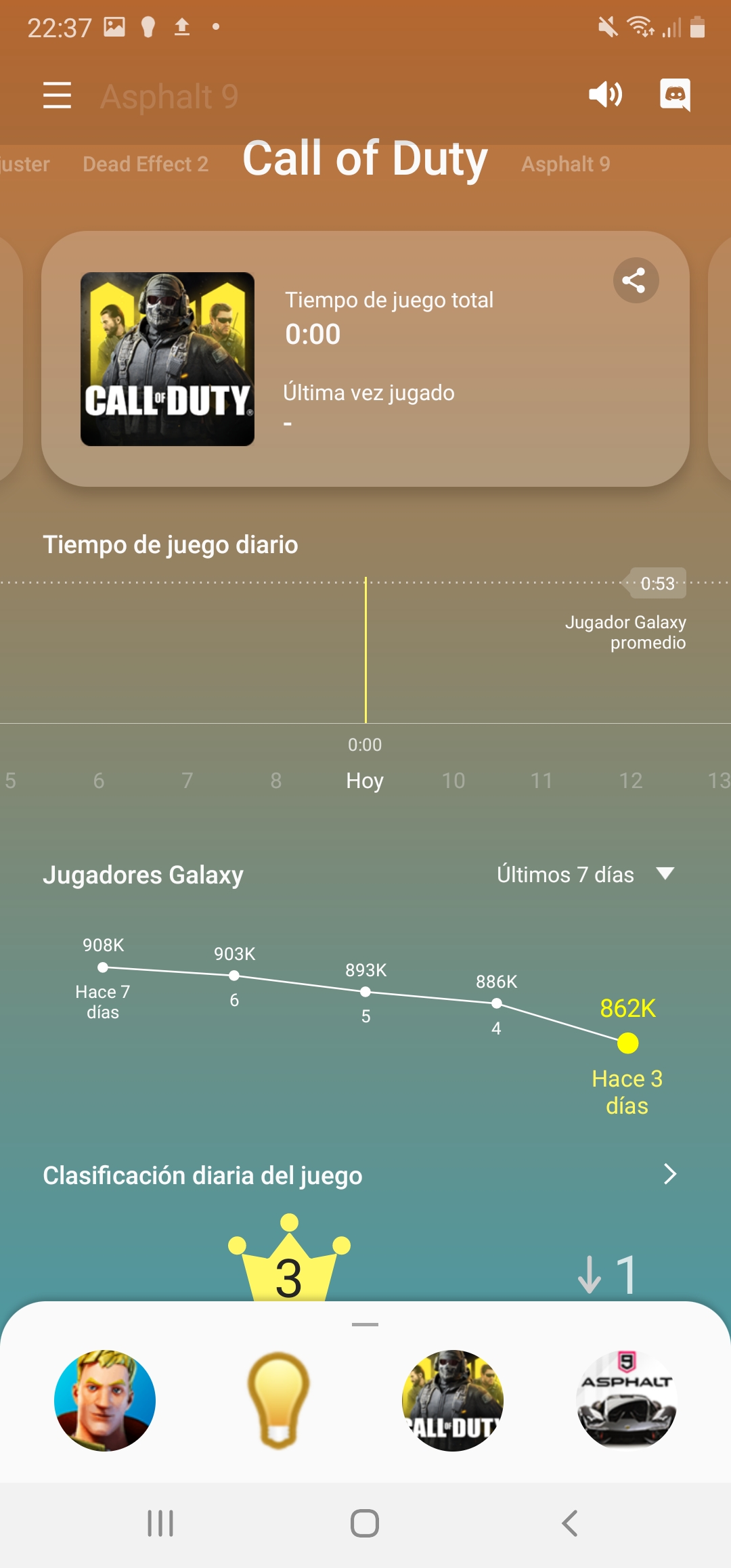Viewport: 731px width, 1568px height.
Task: Launch Call of Duty from the bottom tray
Action: (453, 1400)
